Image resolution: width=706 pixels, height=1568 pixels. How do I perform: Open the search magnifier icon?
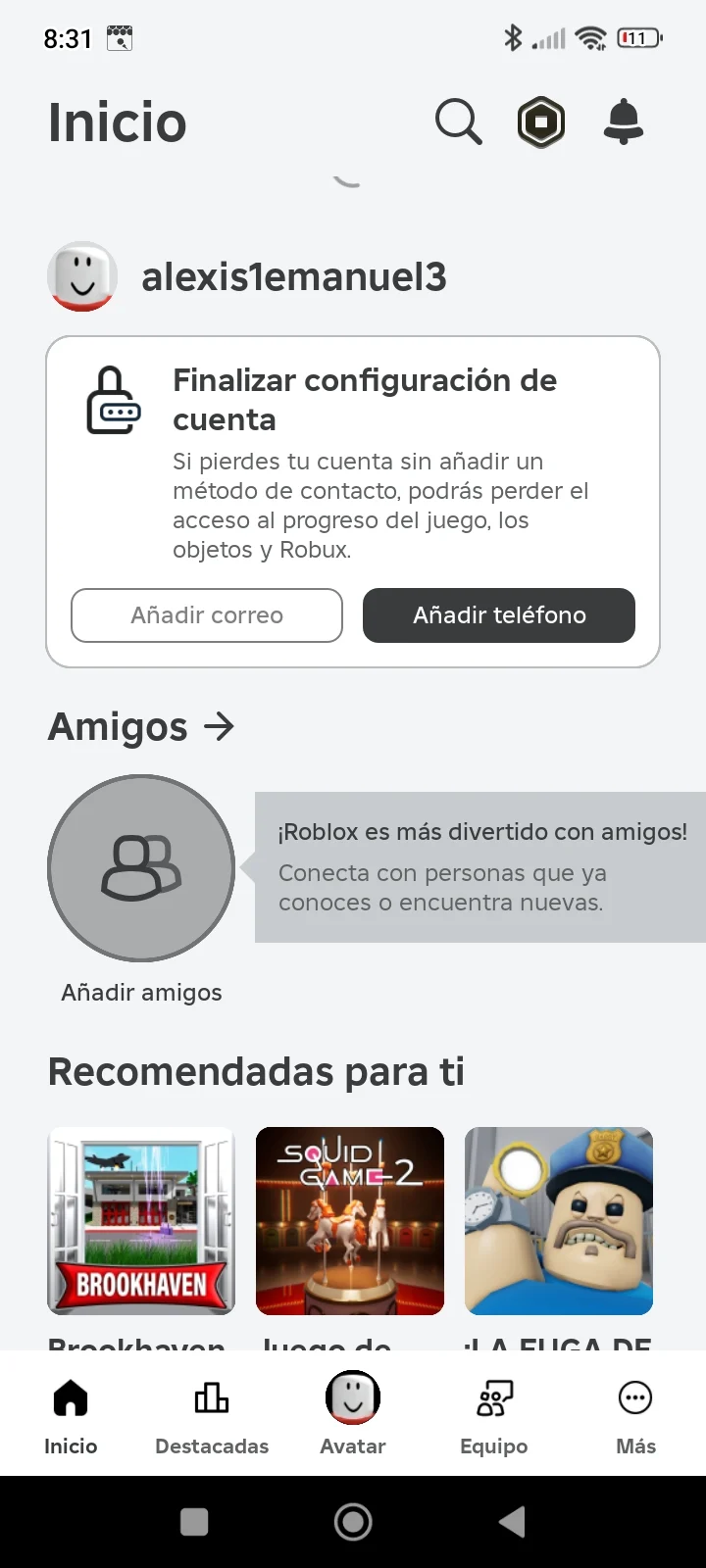(x=458, y=122)
